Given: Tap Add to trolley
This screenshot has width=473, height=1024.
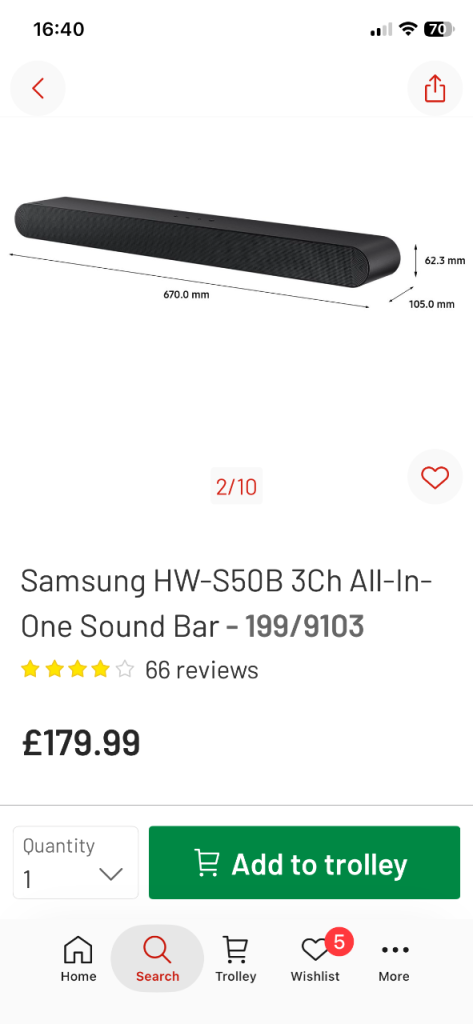Looking at the screenshot, I should point(304,863).
